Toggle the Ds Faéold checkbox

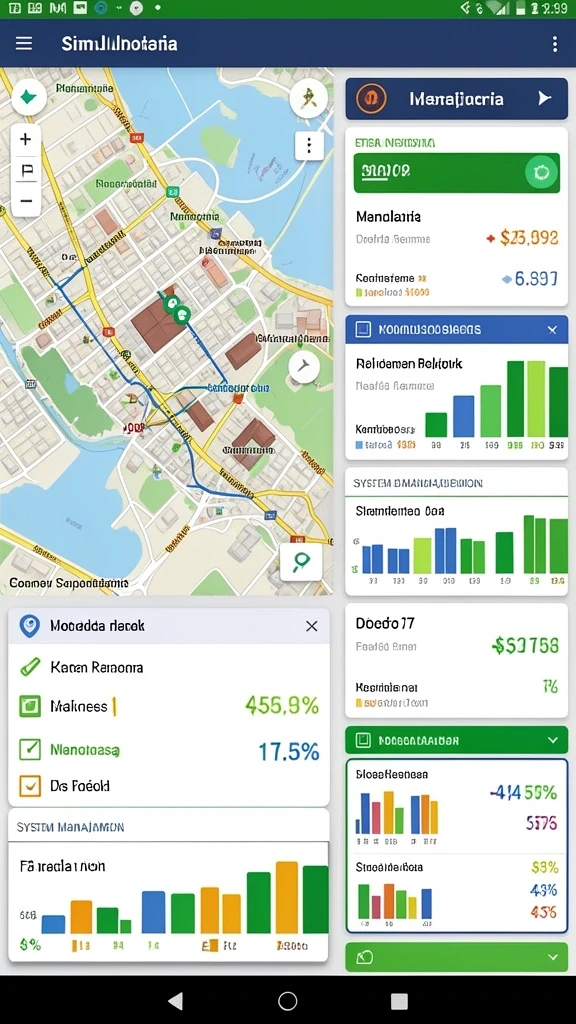pos(30,786)
